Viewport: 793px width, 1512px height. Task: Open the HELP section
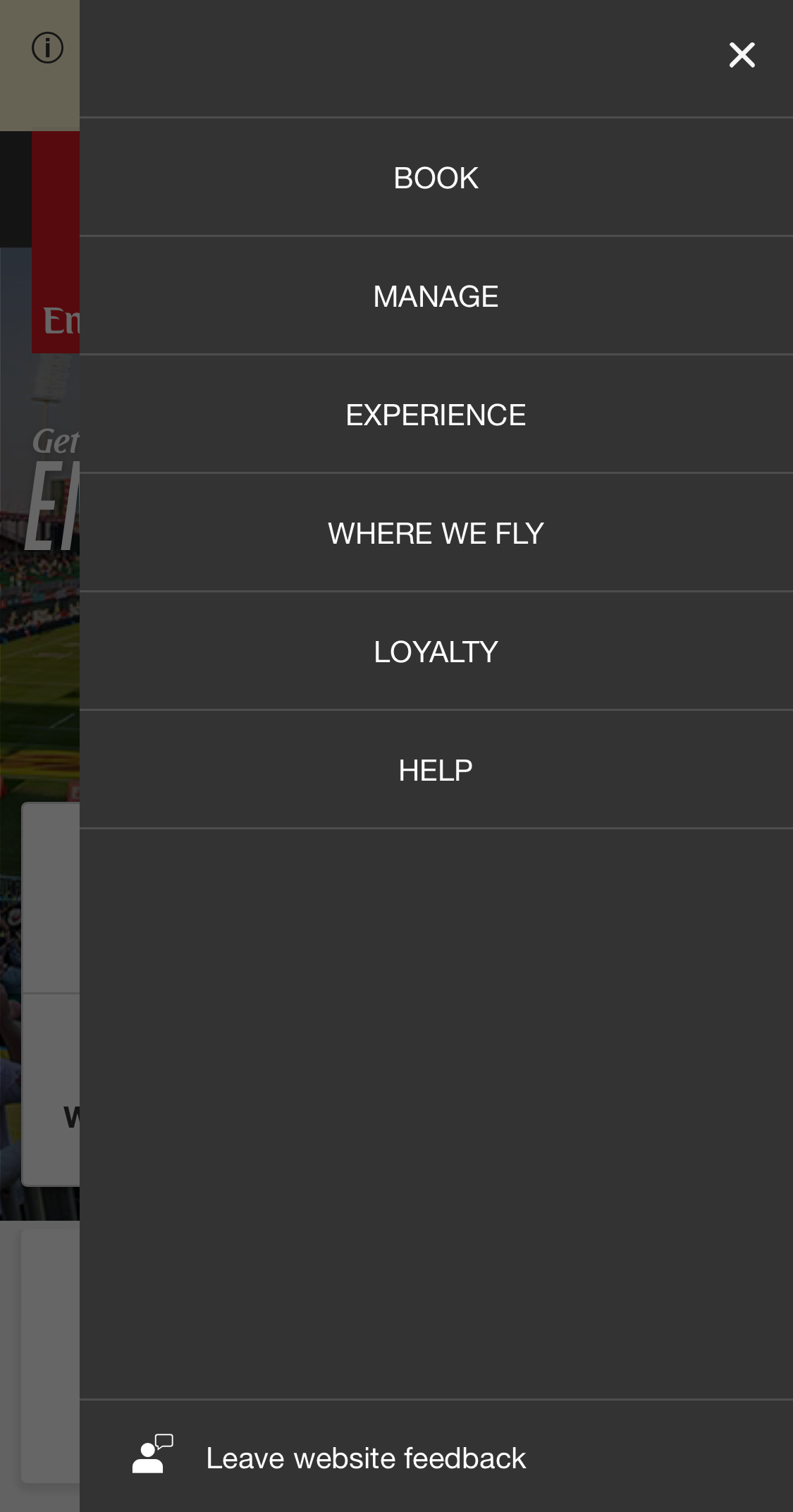tap(436, 769)
